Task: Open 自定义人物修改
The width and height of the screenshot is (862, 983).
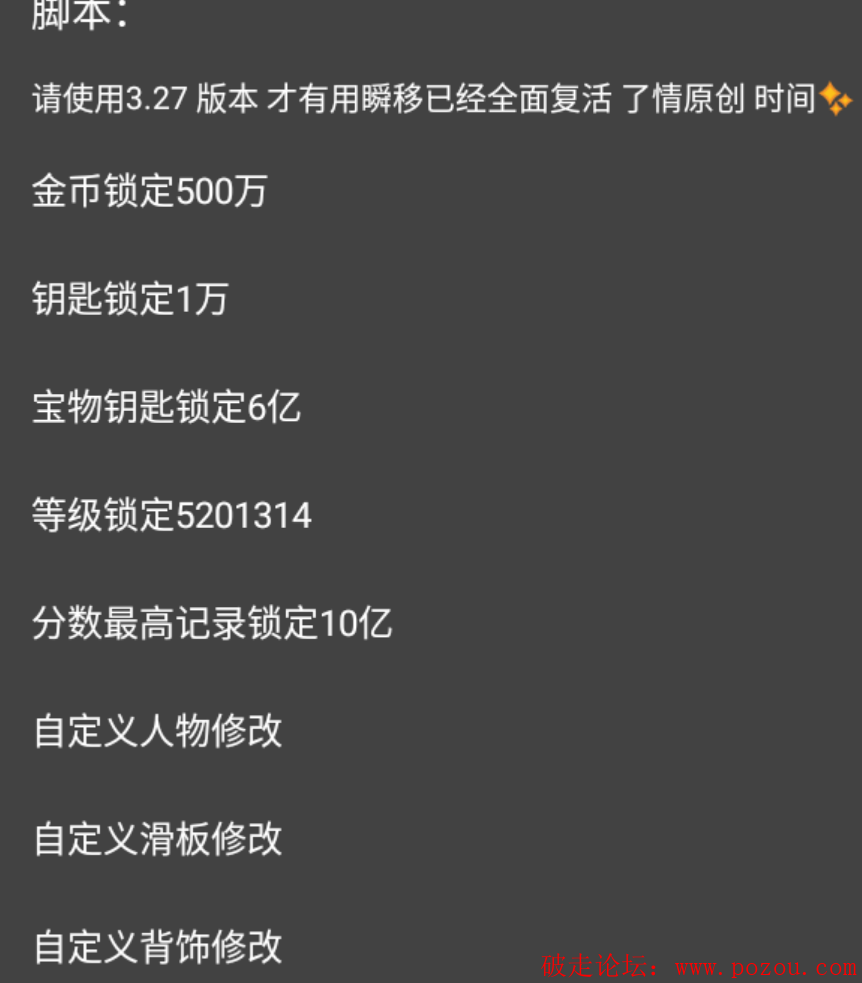Action: pyautogui.click(x=158, y=731)
